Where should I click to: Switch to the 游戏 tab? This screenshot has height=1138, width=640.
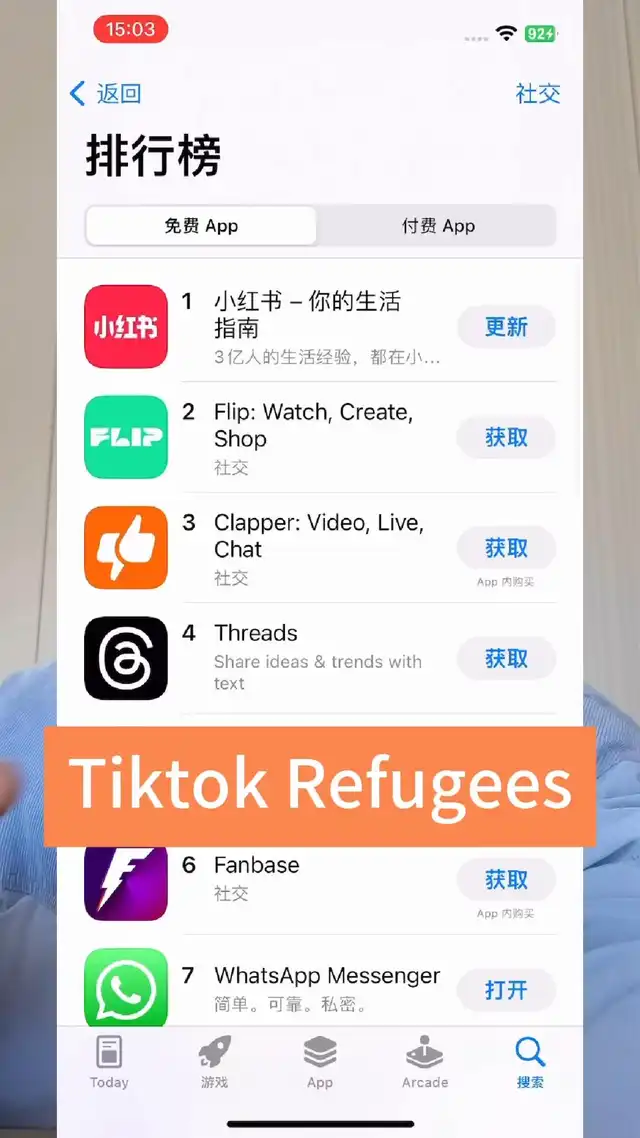[x=214, y=1062]
